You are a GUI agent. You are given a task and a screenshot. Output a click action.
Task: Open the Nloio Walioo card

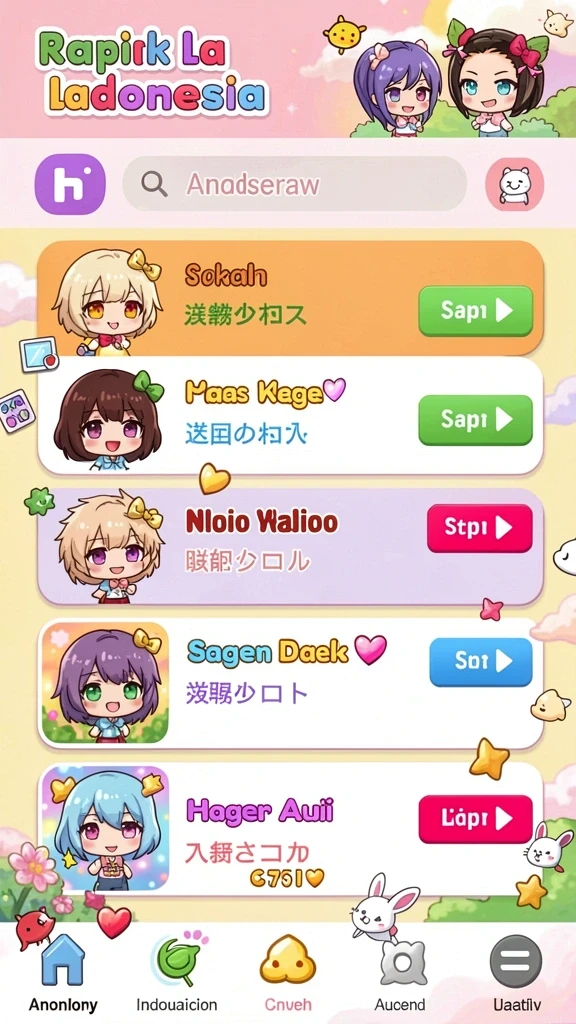[291, 546]
